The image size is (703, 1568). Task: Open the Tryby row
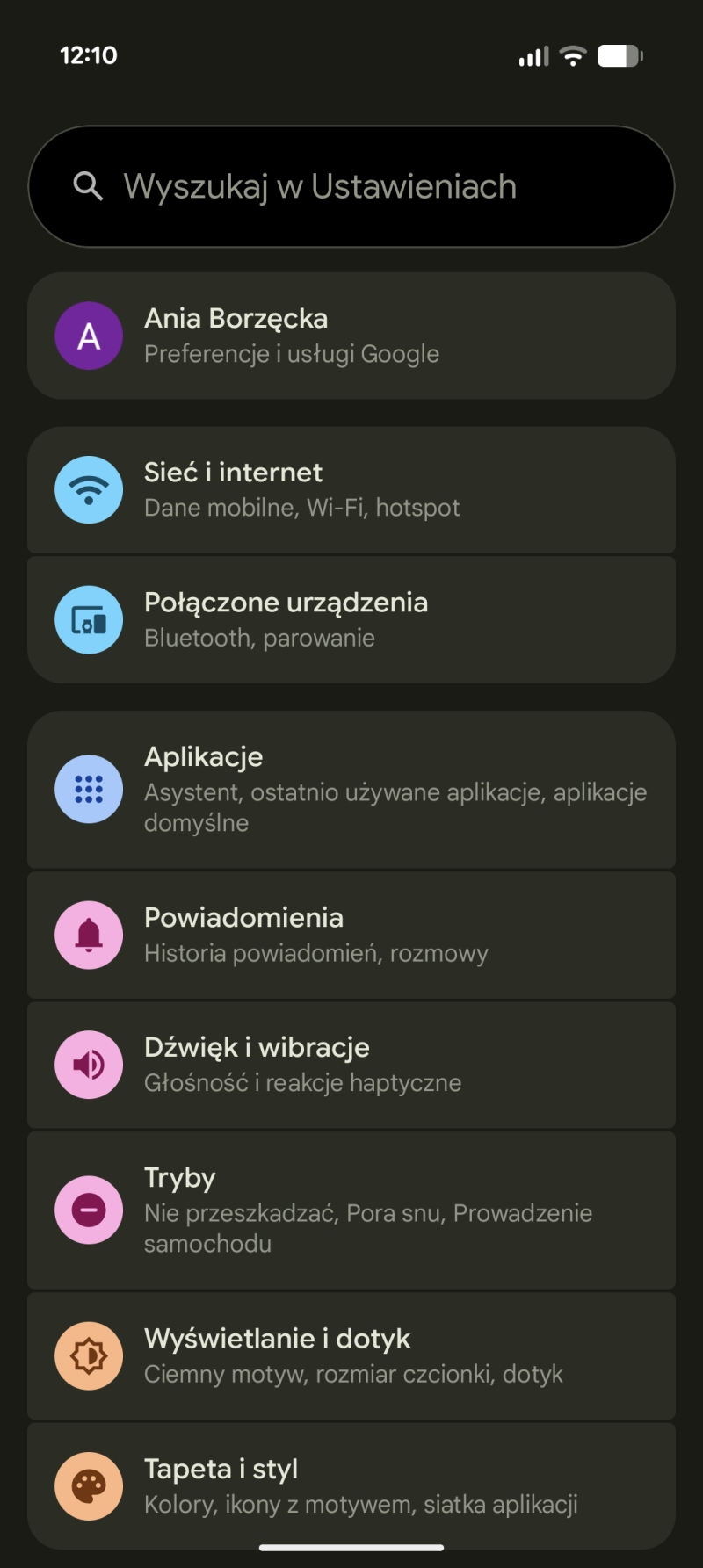(x=351, y=1210)
